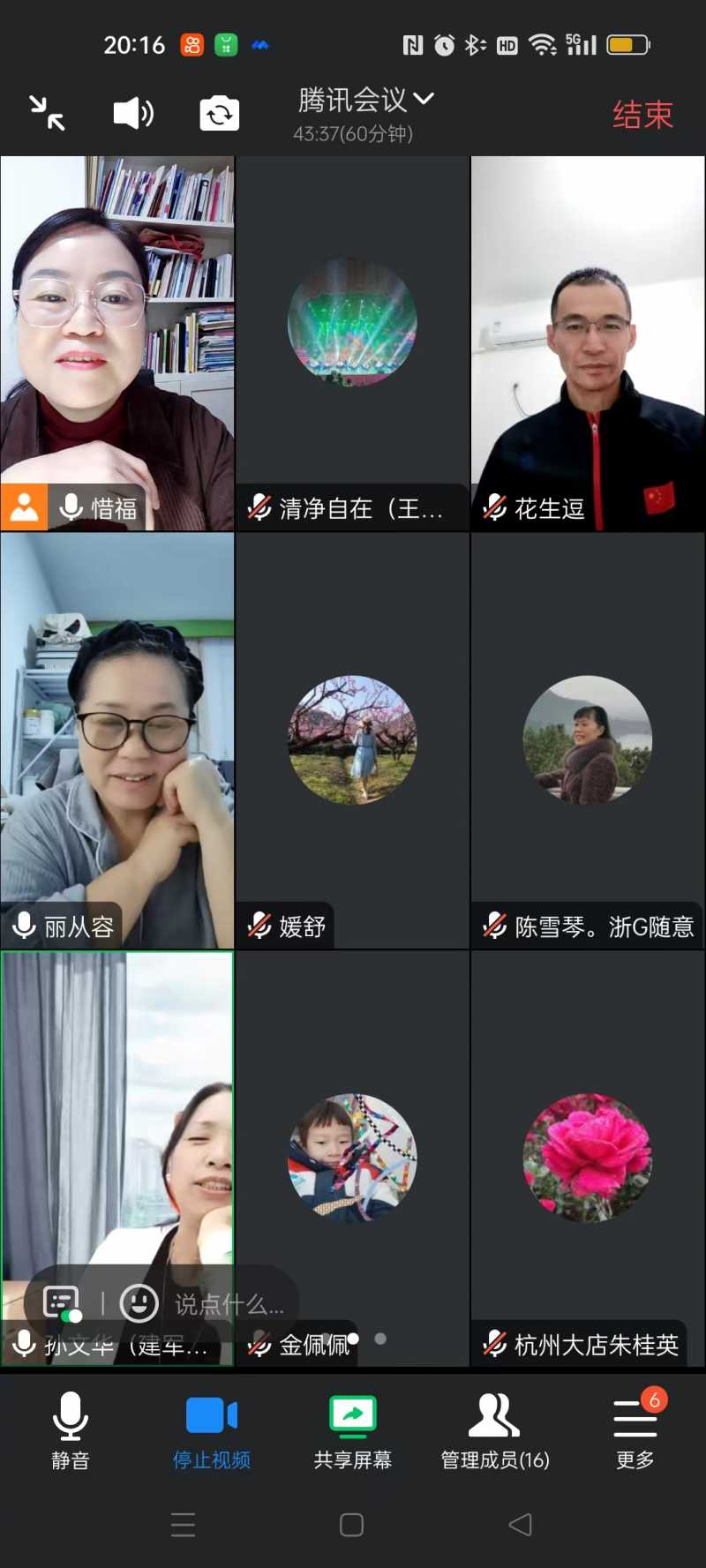Viewport: 706px width, 1568px height.
Task: Select 杭州大店朱桂英's participant tile
Action: [x=588, y=1158]
